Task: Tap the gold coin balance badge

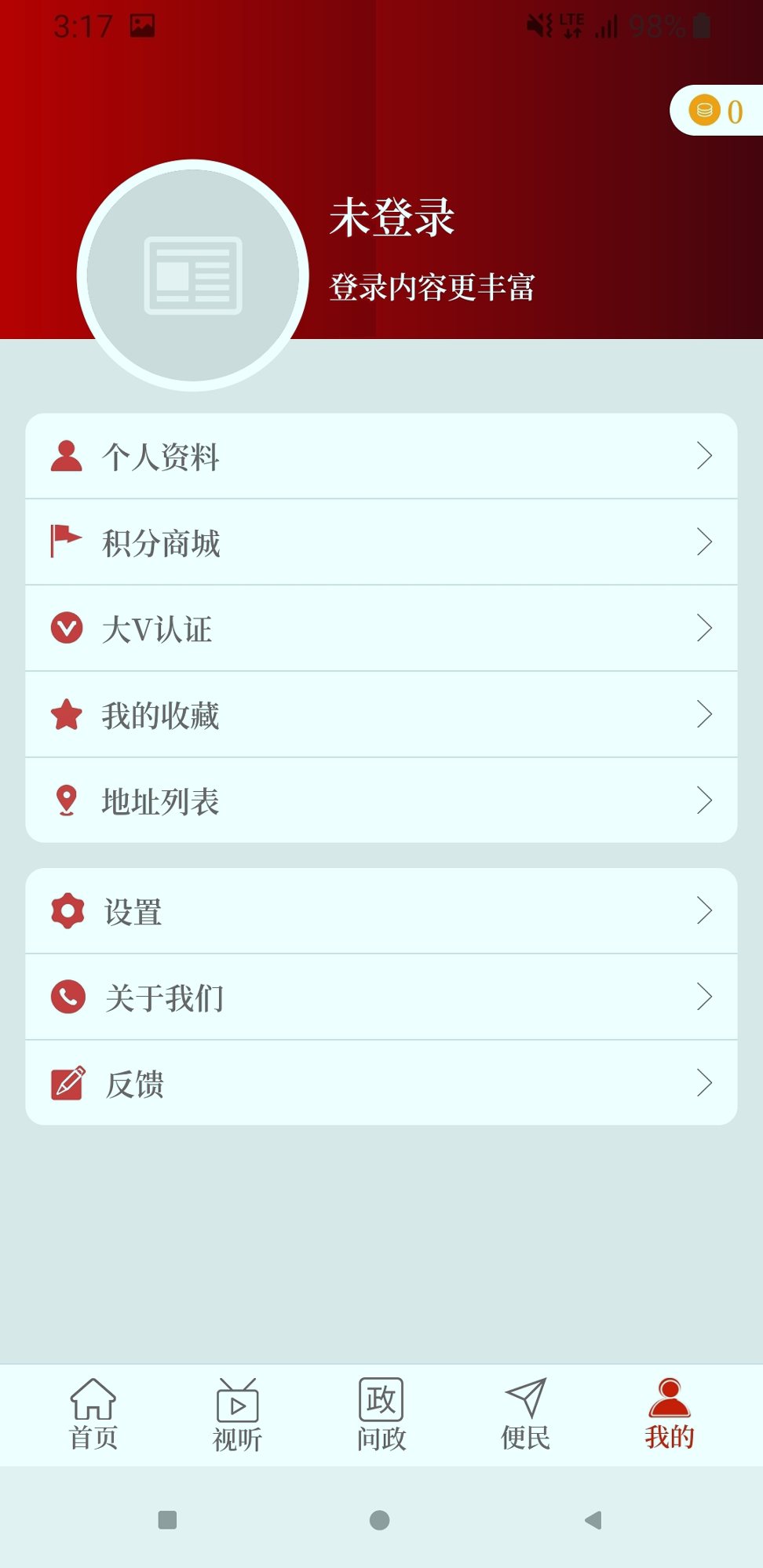Action: (x=717, y=110)
